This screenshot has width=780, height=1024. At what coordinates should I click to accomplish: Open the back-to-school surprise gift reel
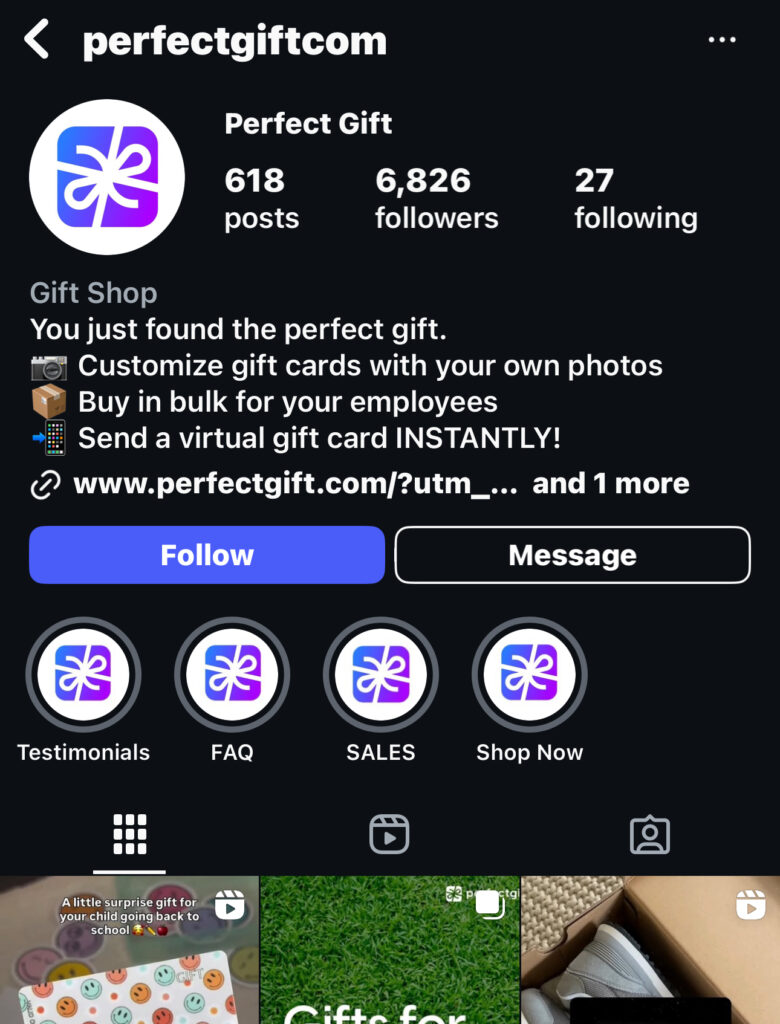pyautogui.click(x=129, y=950)
